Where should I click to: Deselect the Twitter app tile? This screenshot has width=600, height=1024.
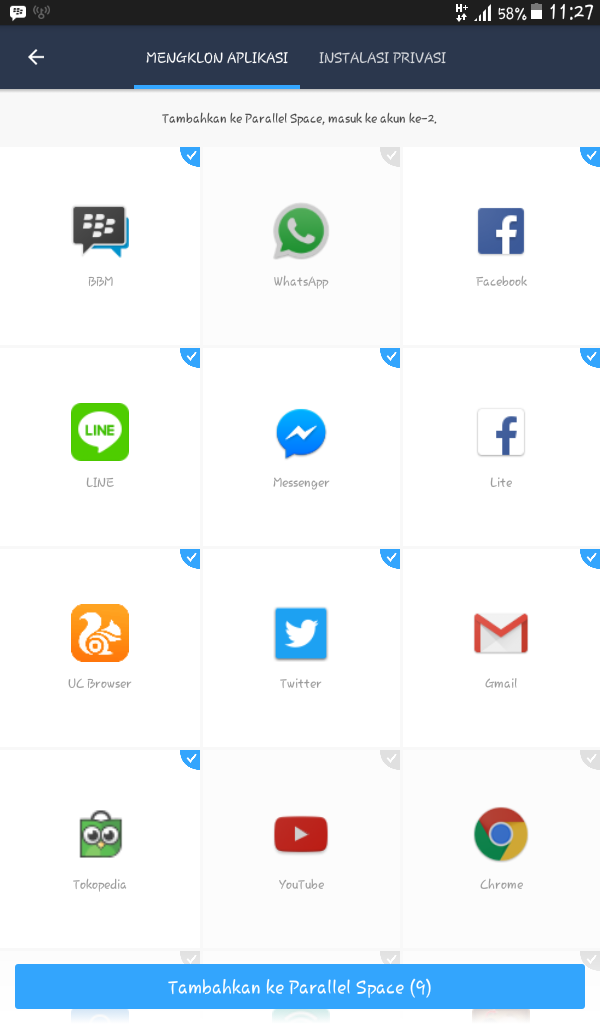(300, 647)
